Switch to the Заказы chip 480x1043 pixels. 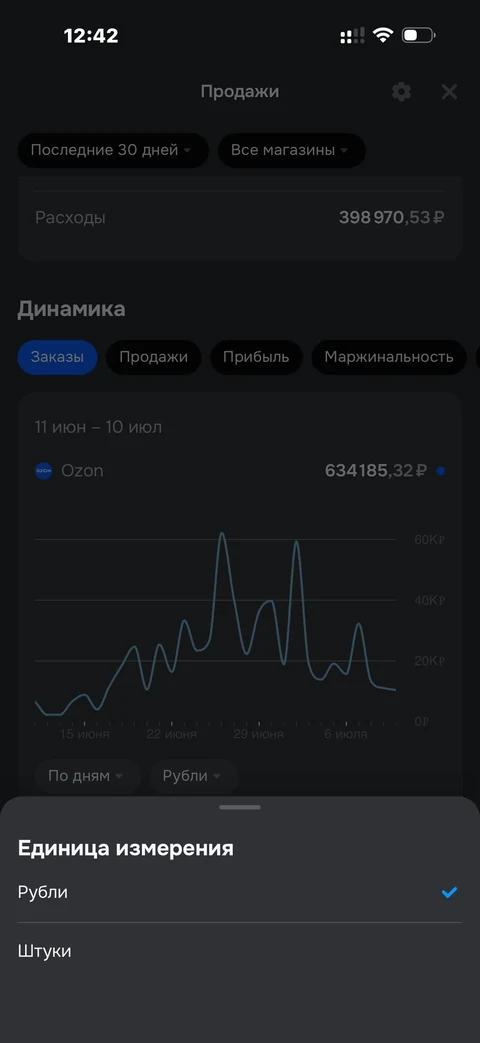(x=58, y=357)
